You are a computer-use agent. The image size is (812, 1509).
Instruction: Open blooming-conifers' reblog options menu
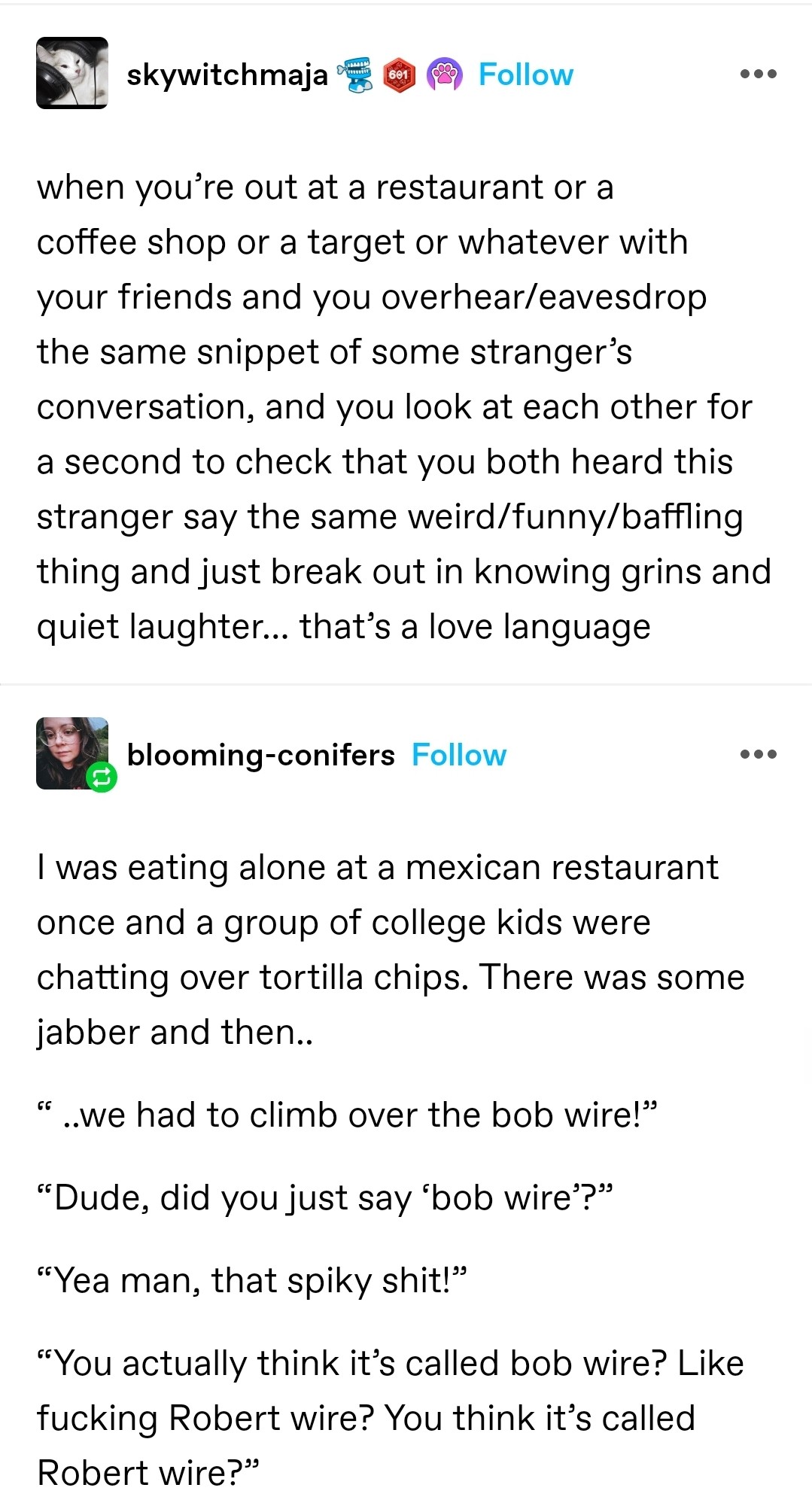click(x=758, y=754)
